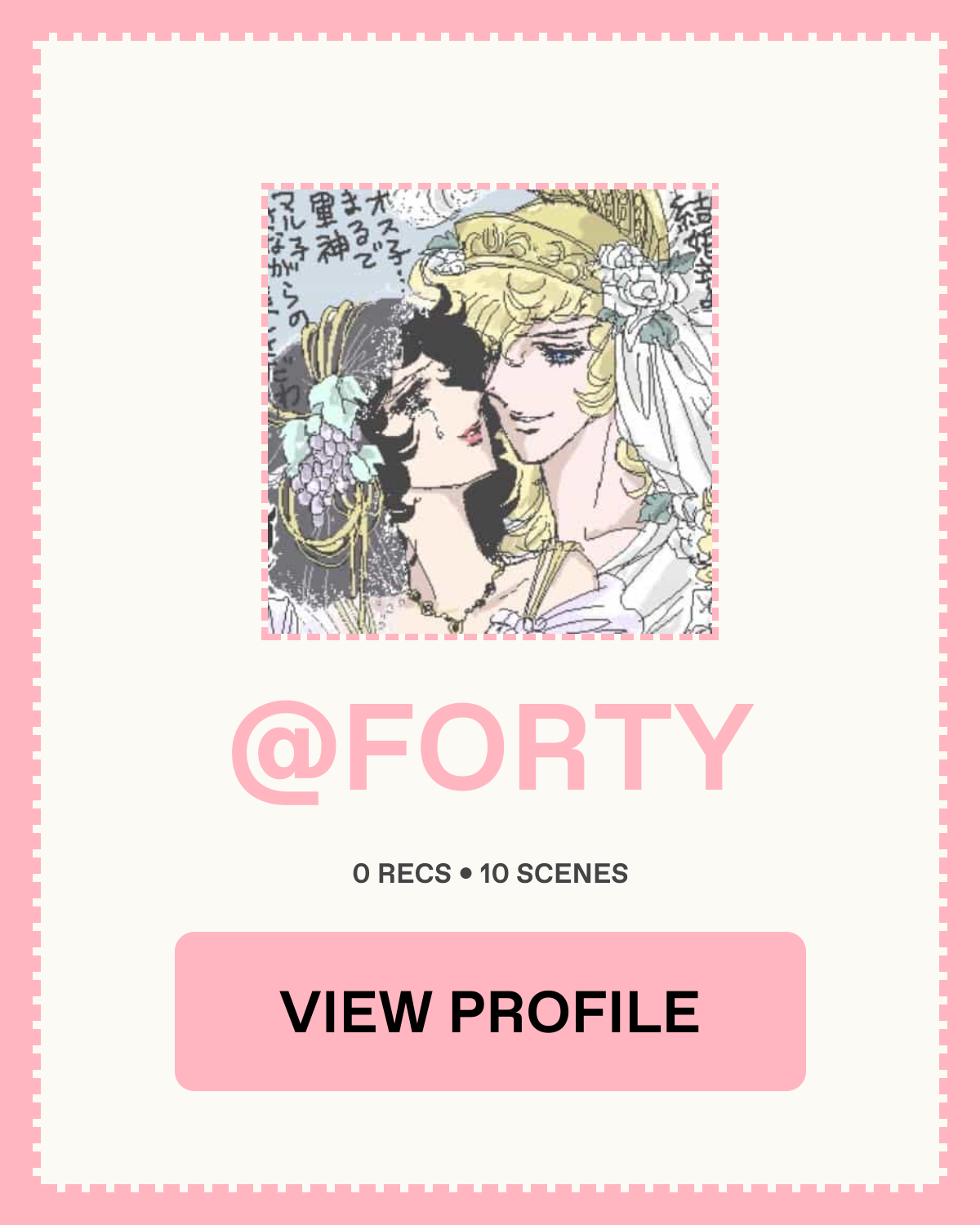Tap the View Profile button
Viewport: 980px width, 1225px height.
tap(490, 1011)
